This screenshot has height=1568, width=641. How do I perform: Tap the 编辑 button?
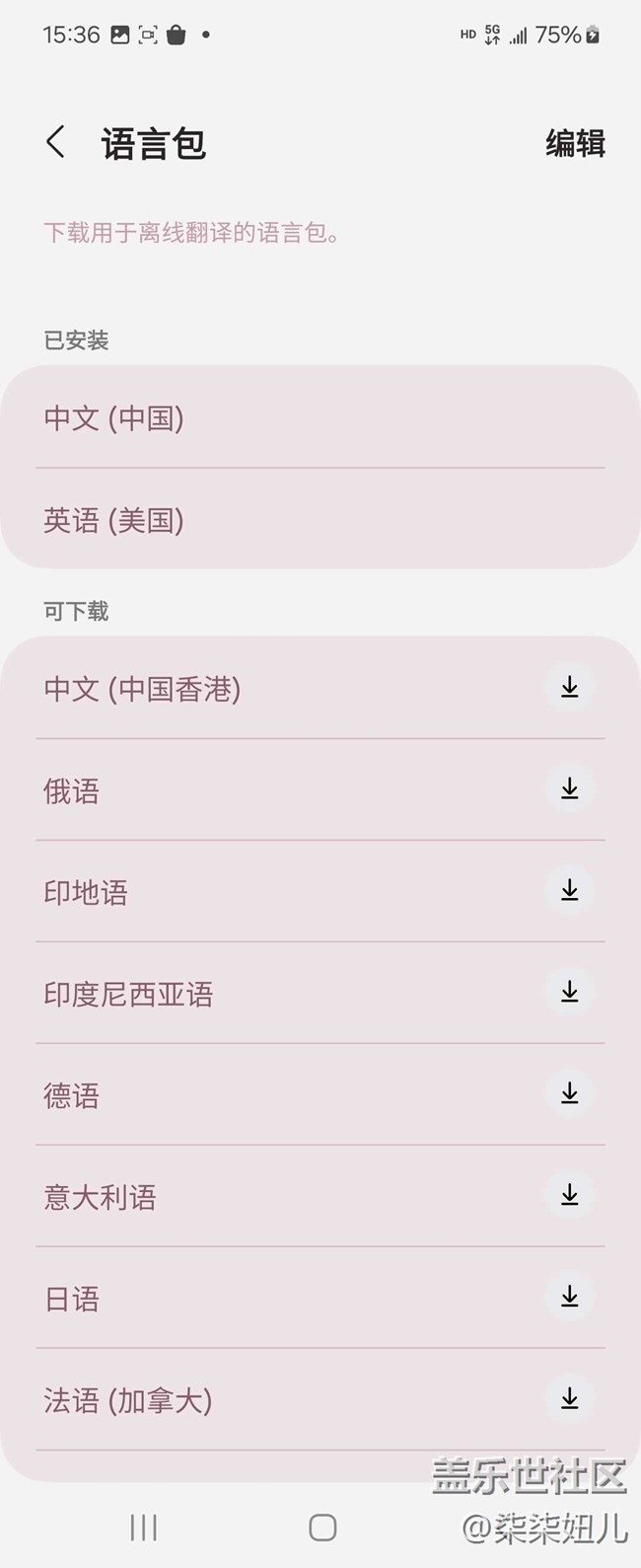tap(575, 144)
